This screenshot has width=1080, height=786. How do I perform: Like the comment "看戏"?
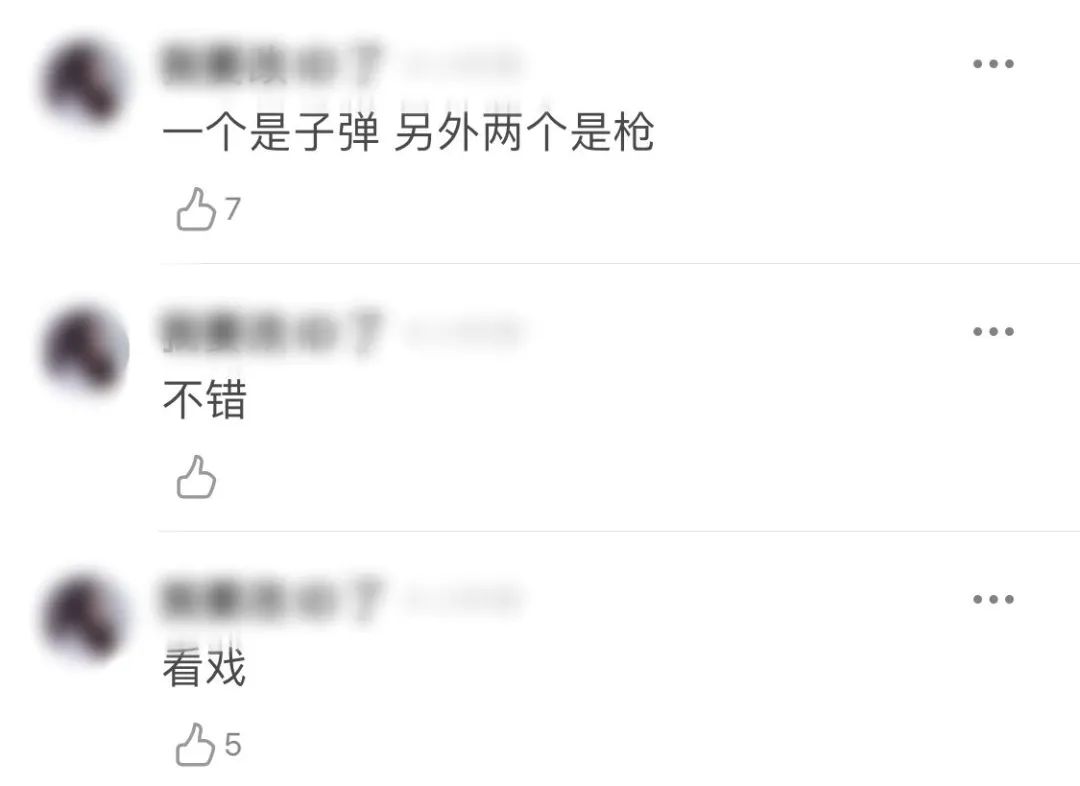[197, 745]
